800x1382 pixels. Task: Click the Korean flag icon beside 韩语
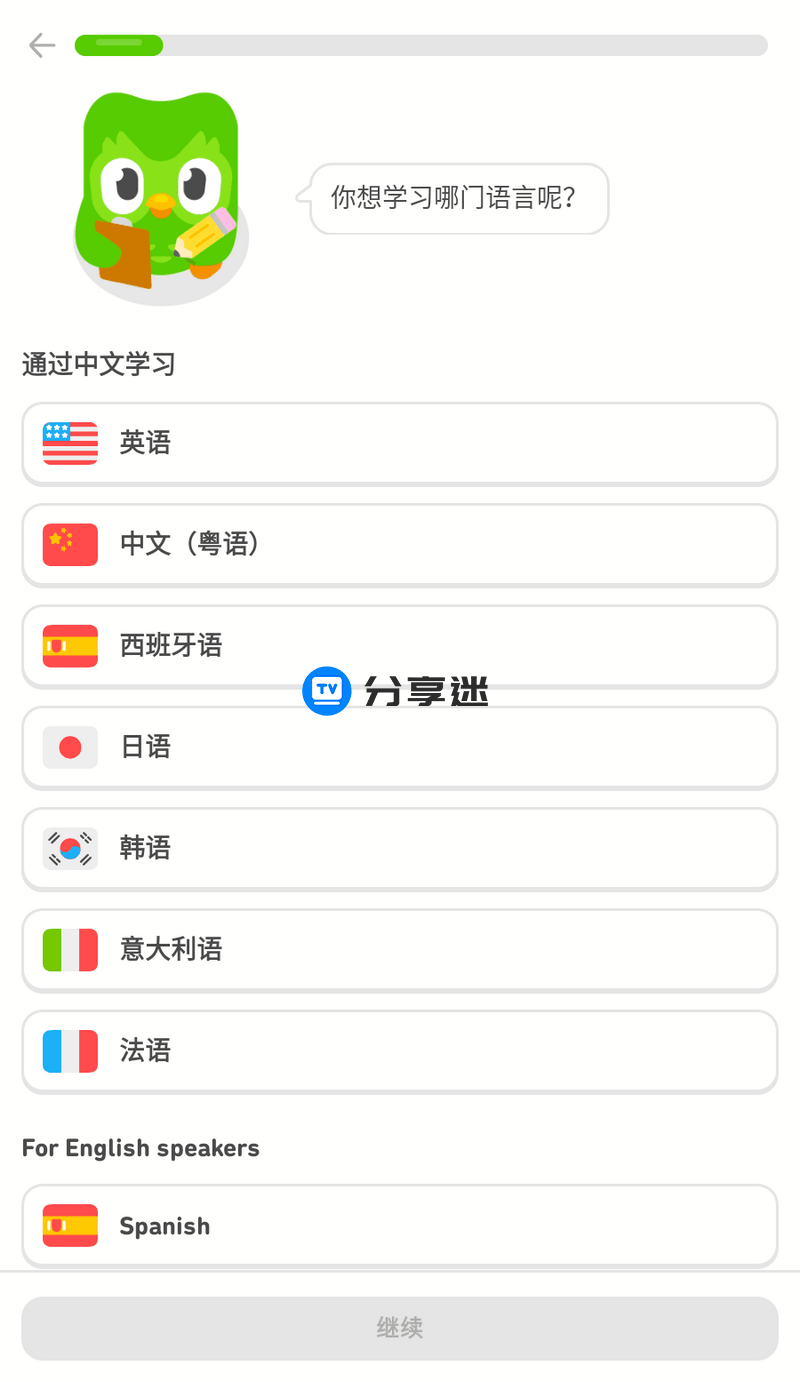[x=69, y=848]
